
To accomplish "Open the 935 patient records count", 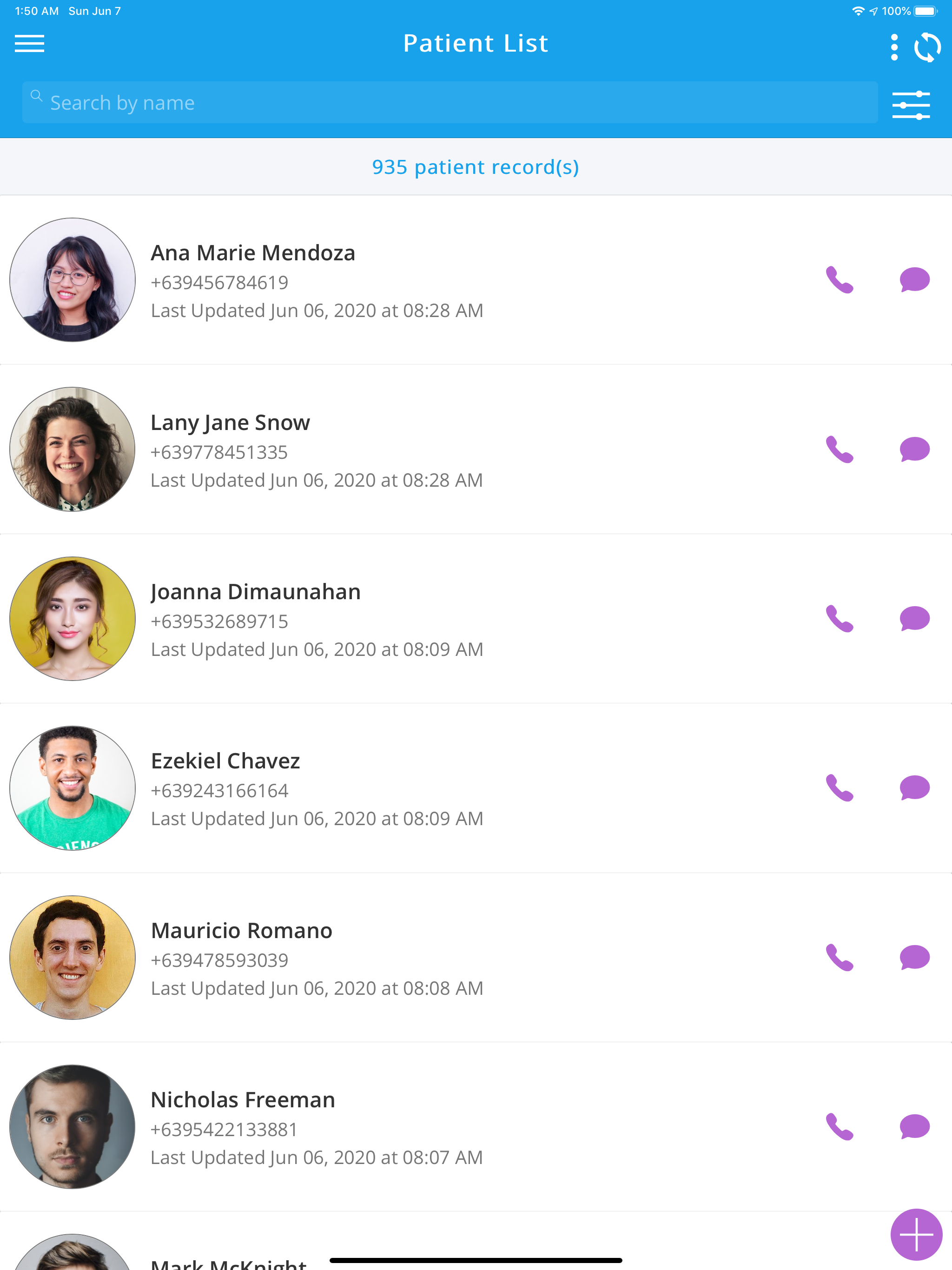I will point(476,167).
